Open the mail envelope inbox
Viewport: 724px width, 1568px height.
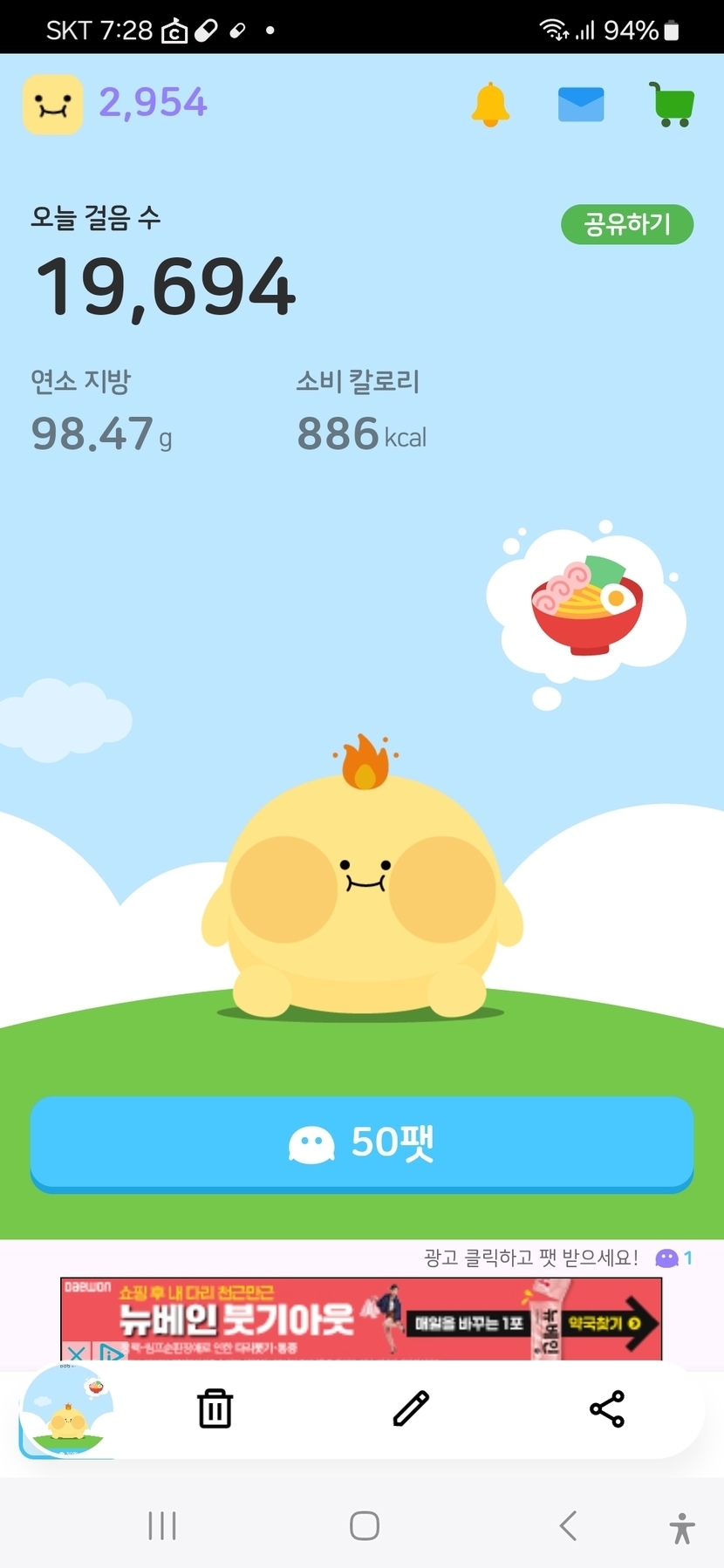[x=581, y=105]
